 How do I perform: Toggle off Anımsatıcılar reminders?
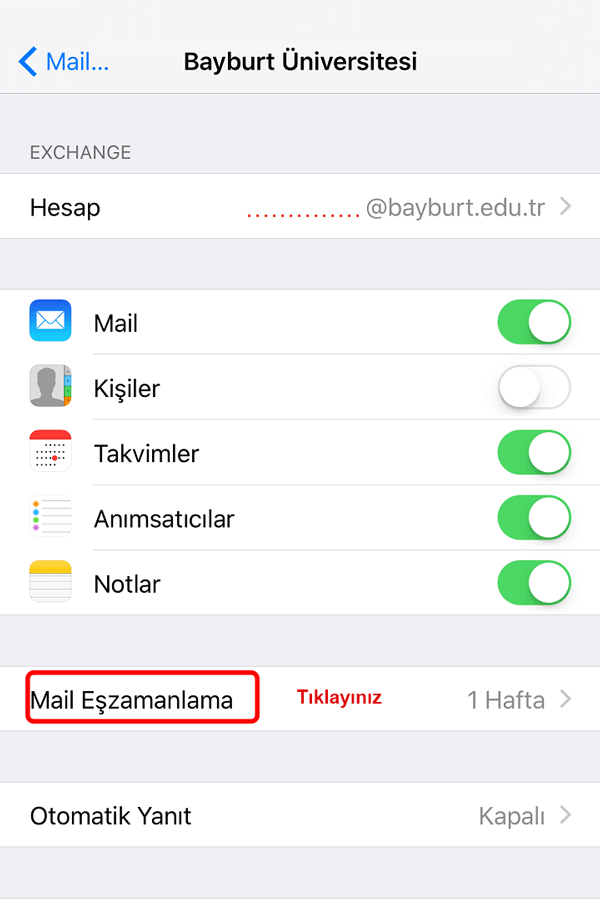point(534,518)
